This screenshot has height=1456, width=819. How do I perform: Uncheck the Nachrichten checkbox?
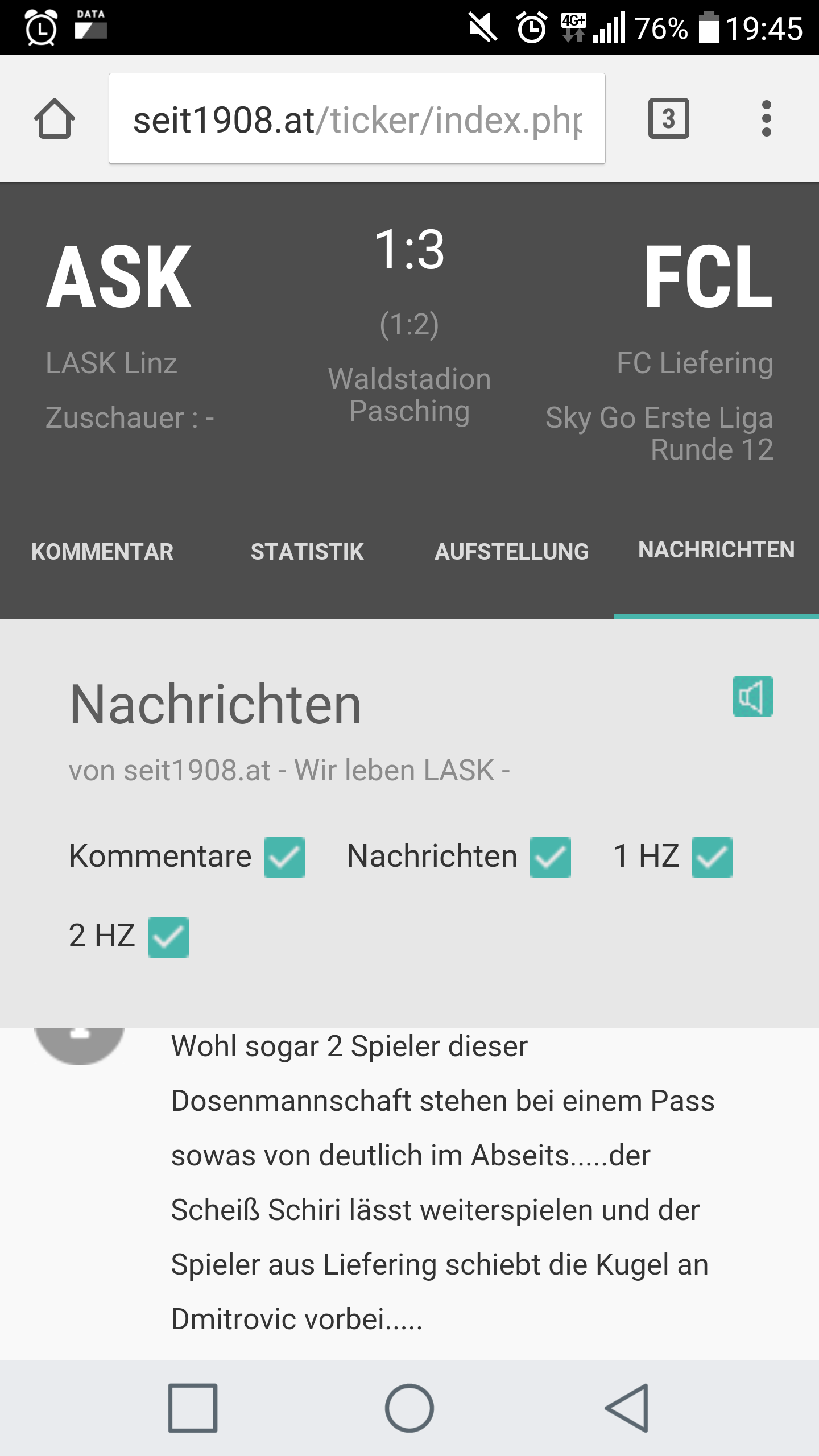click(x=550, y=858)
